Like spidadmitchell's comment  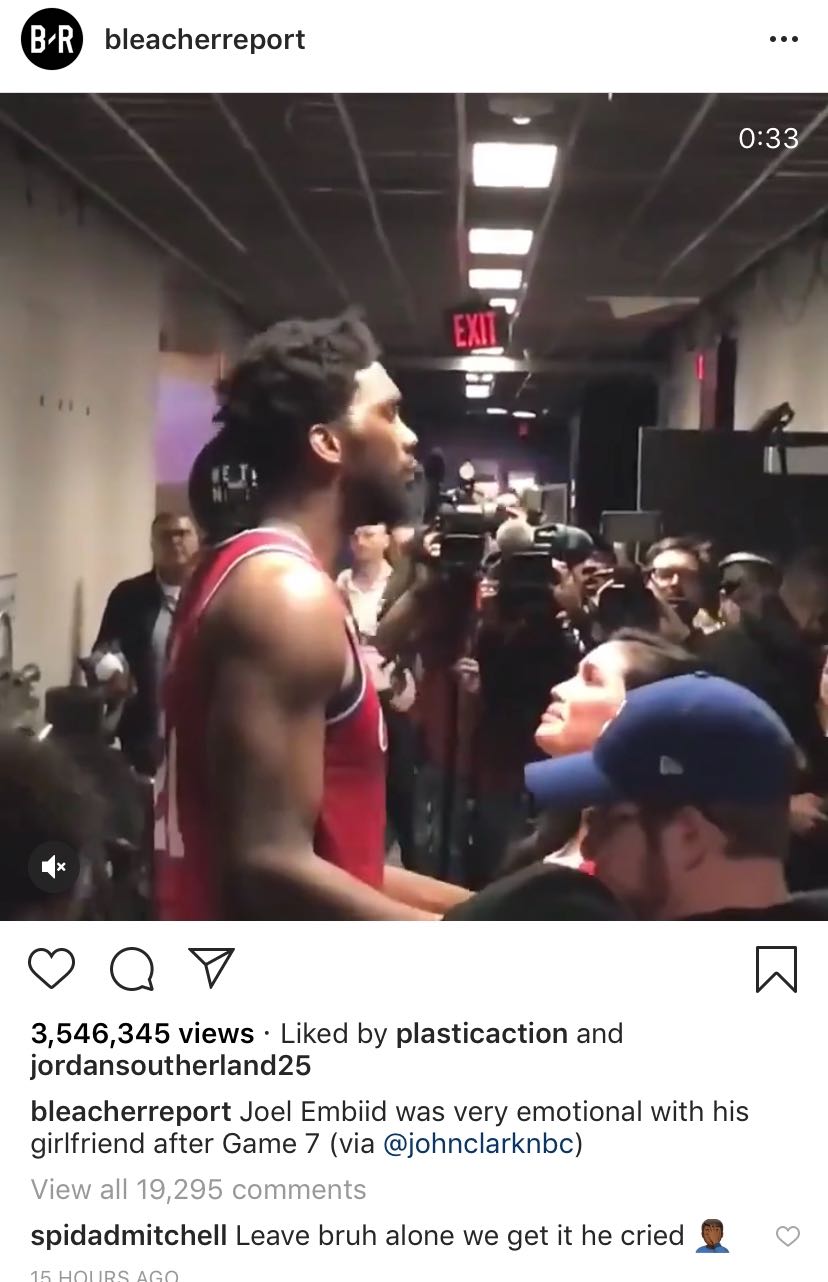point(788,1236)
